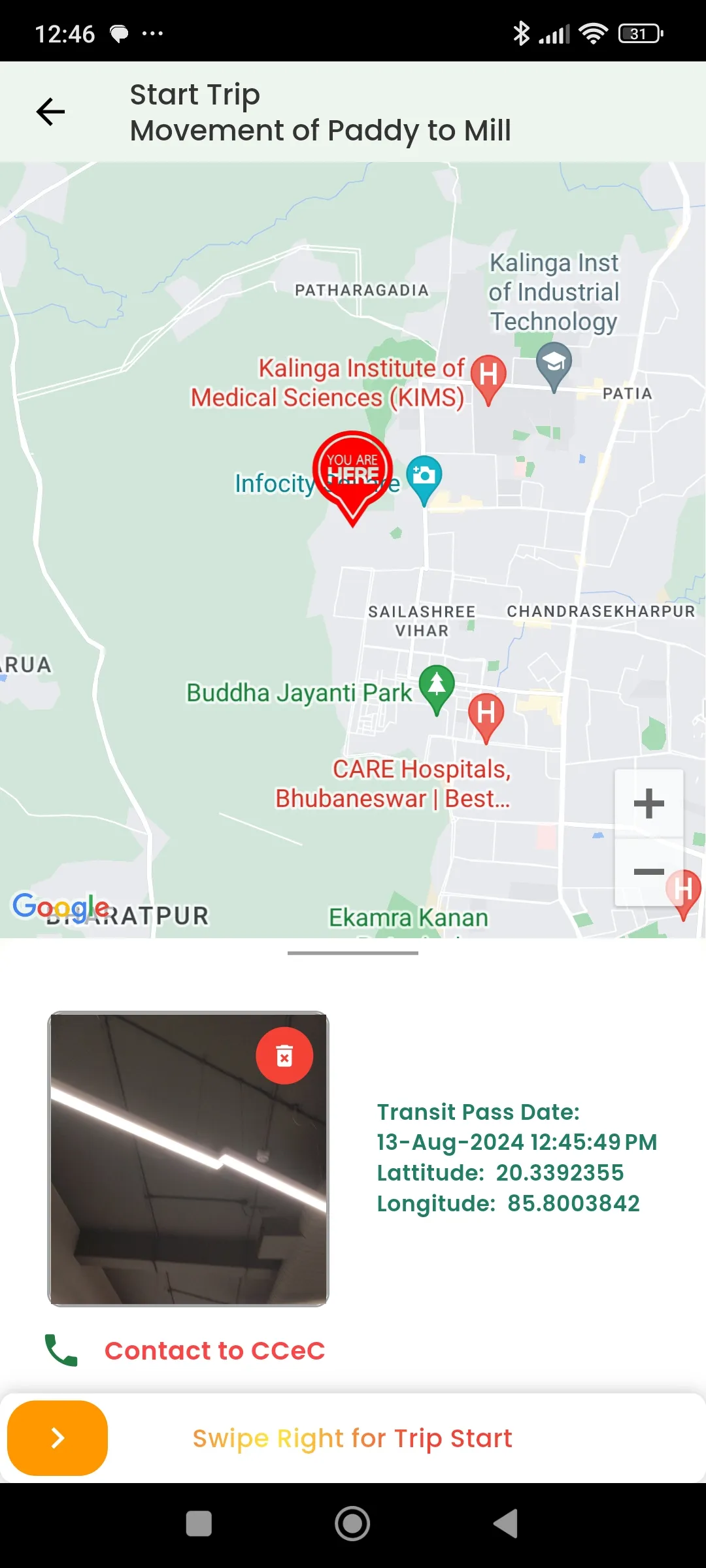Zoom out on the map
The image size is (706, 1568).
click(648, 872)
